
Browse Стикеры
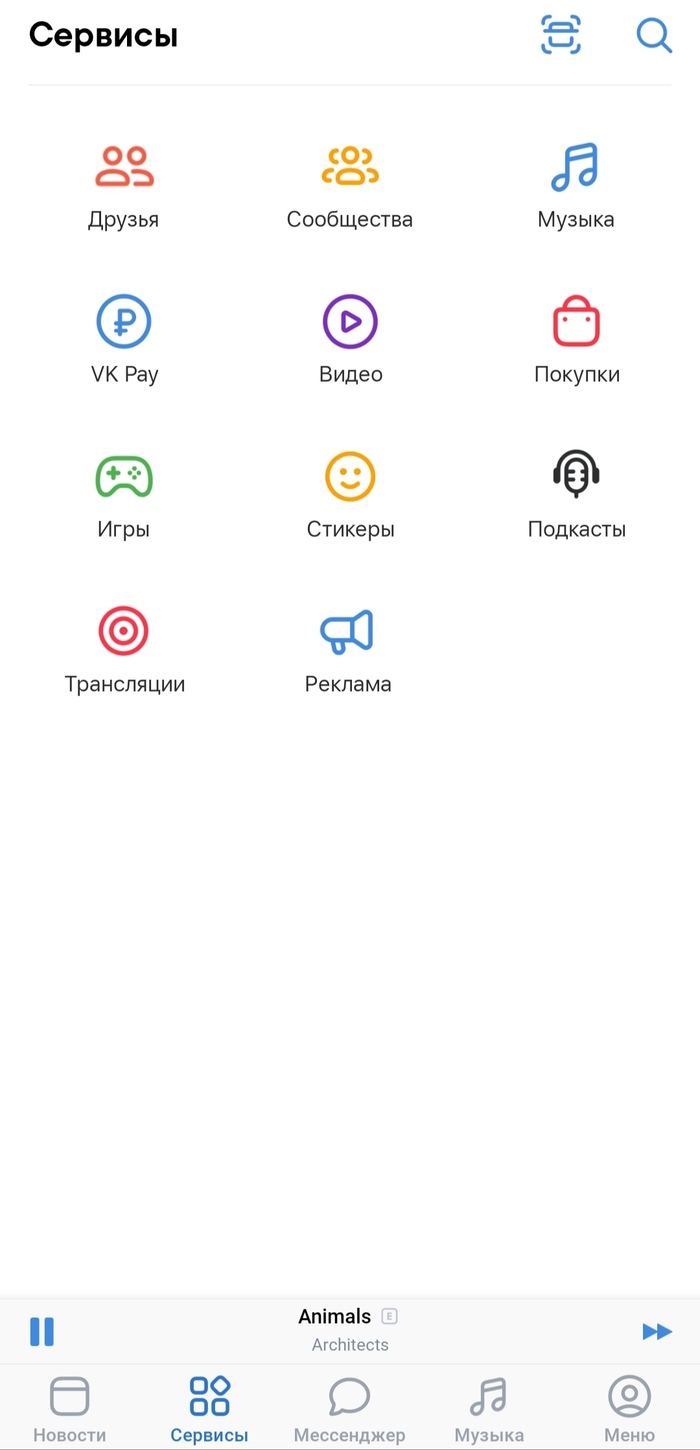[350, 496]
